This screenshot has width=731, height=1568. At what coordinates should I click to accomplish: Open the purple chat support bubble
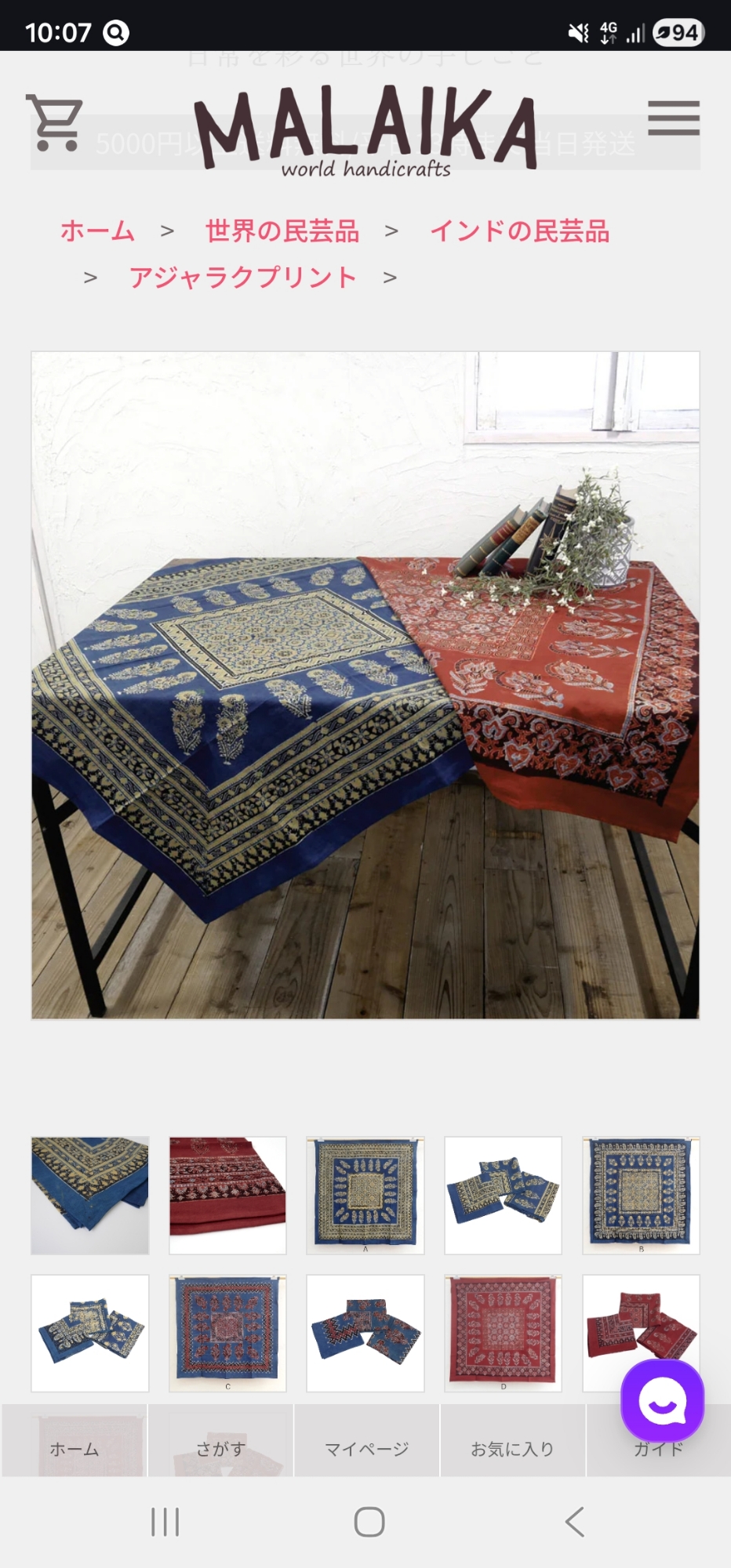(x=662, y=1401)
